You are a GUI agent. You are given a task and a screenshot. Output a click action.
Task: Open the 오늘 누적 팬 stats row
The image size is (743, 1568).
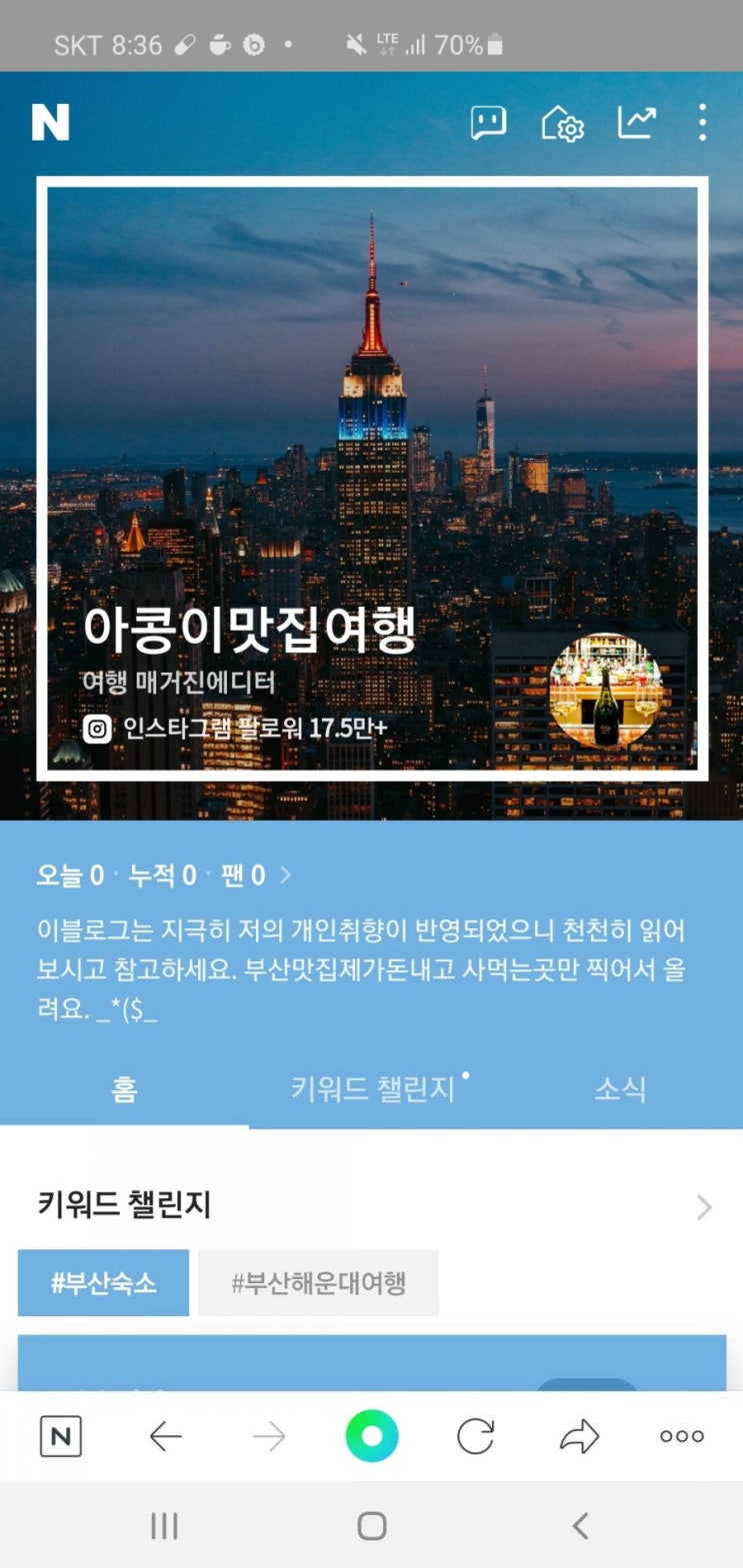(x=163, y=875)
